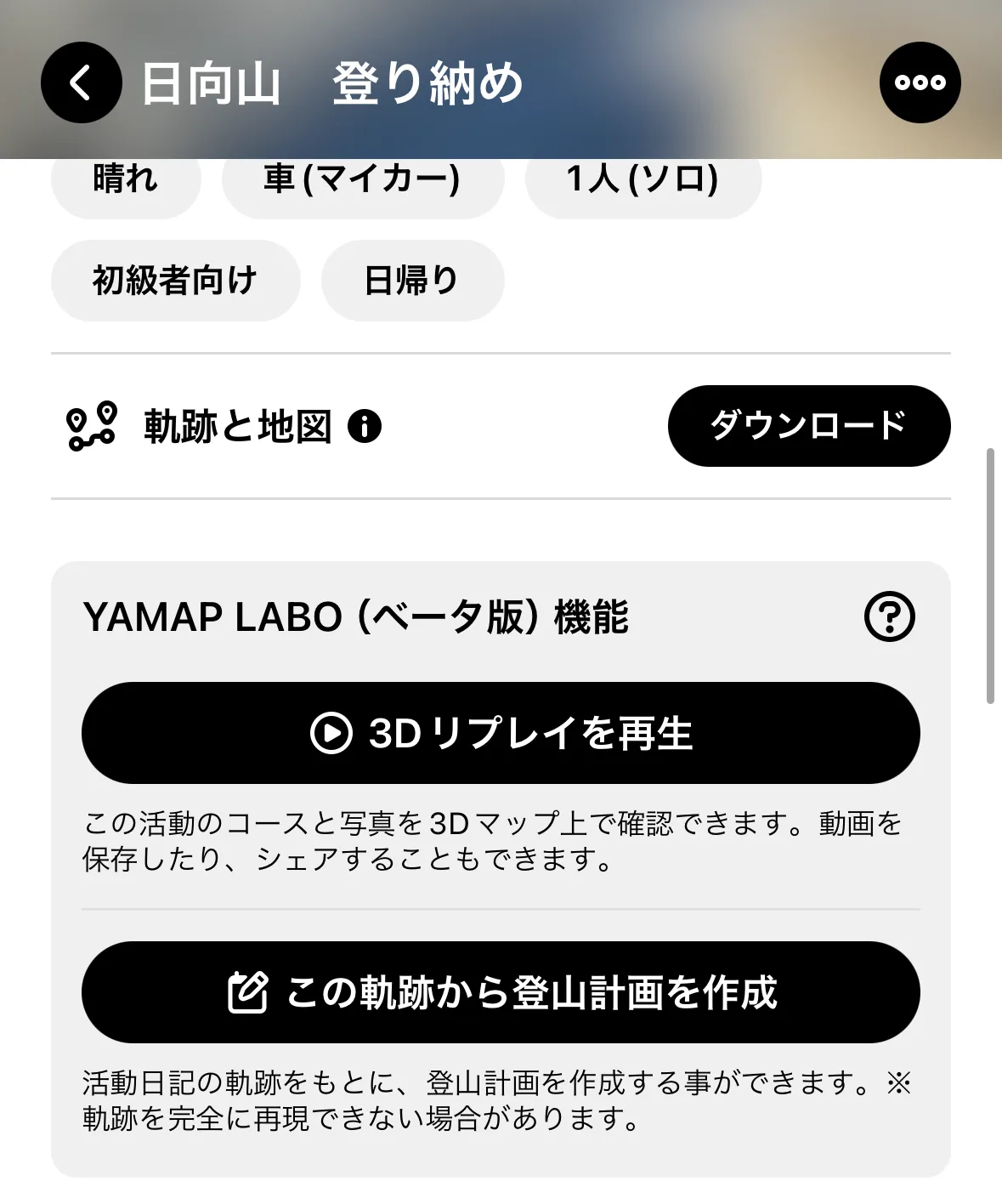Open the 初級者向け tag
Screen dimensions: 1002x1204
pyautogui.click(x=175, y=281)
